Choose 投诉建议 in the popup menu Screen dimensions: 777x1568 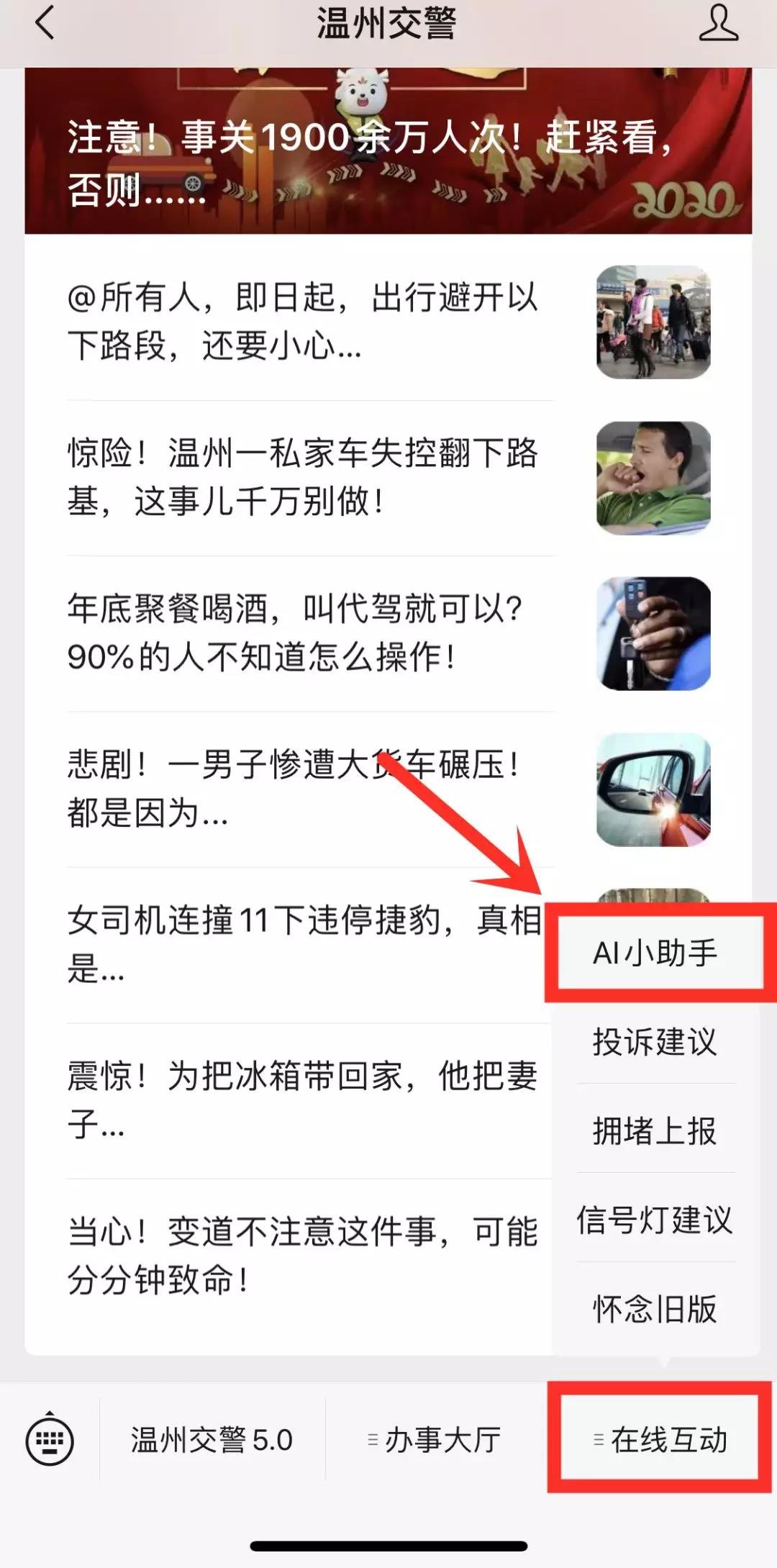click(655, 1041)
